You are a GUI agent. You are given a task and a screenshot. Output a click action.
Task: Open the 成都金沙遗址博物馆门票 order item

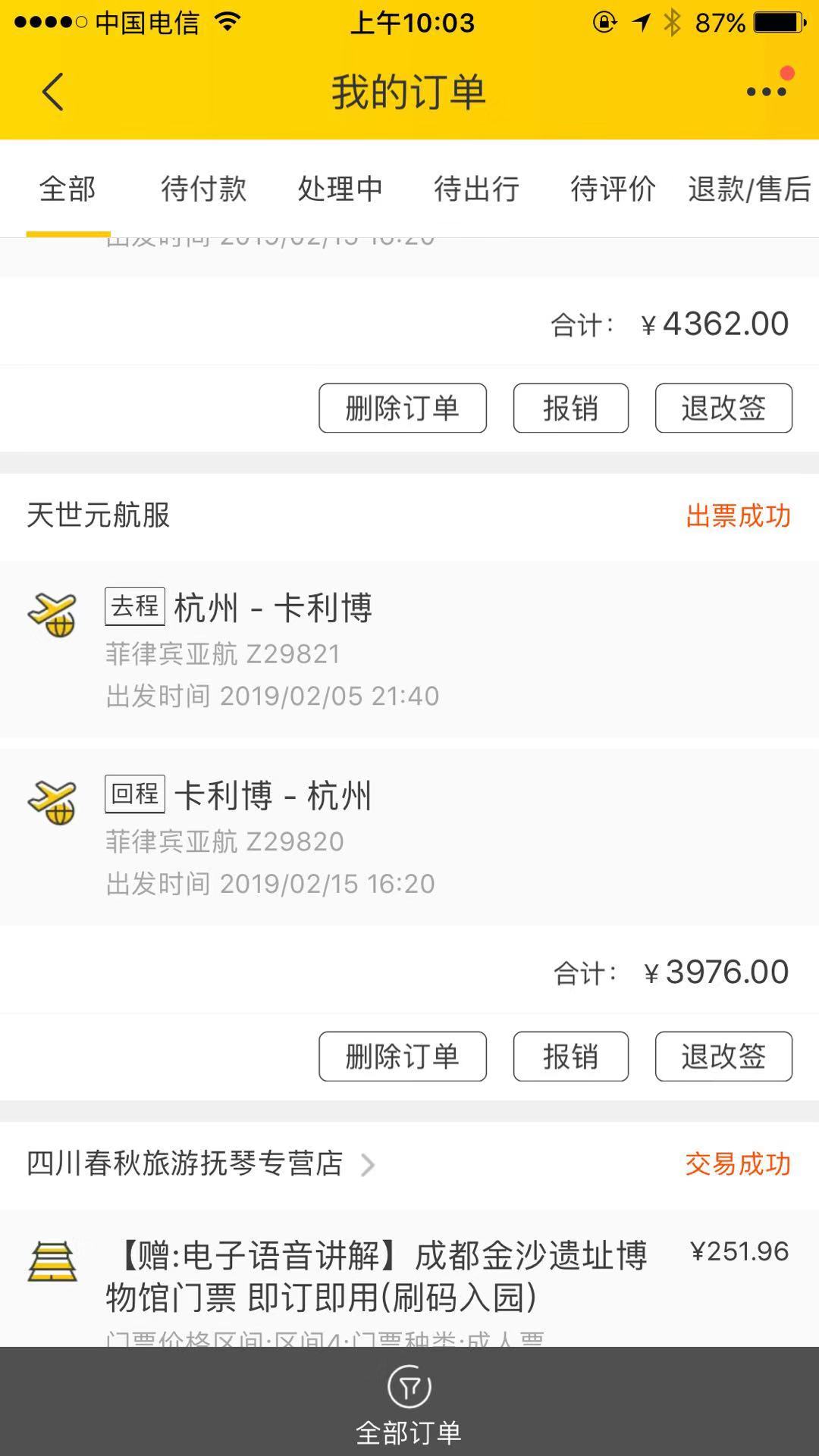409,1279
